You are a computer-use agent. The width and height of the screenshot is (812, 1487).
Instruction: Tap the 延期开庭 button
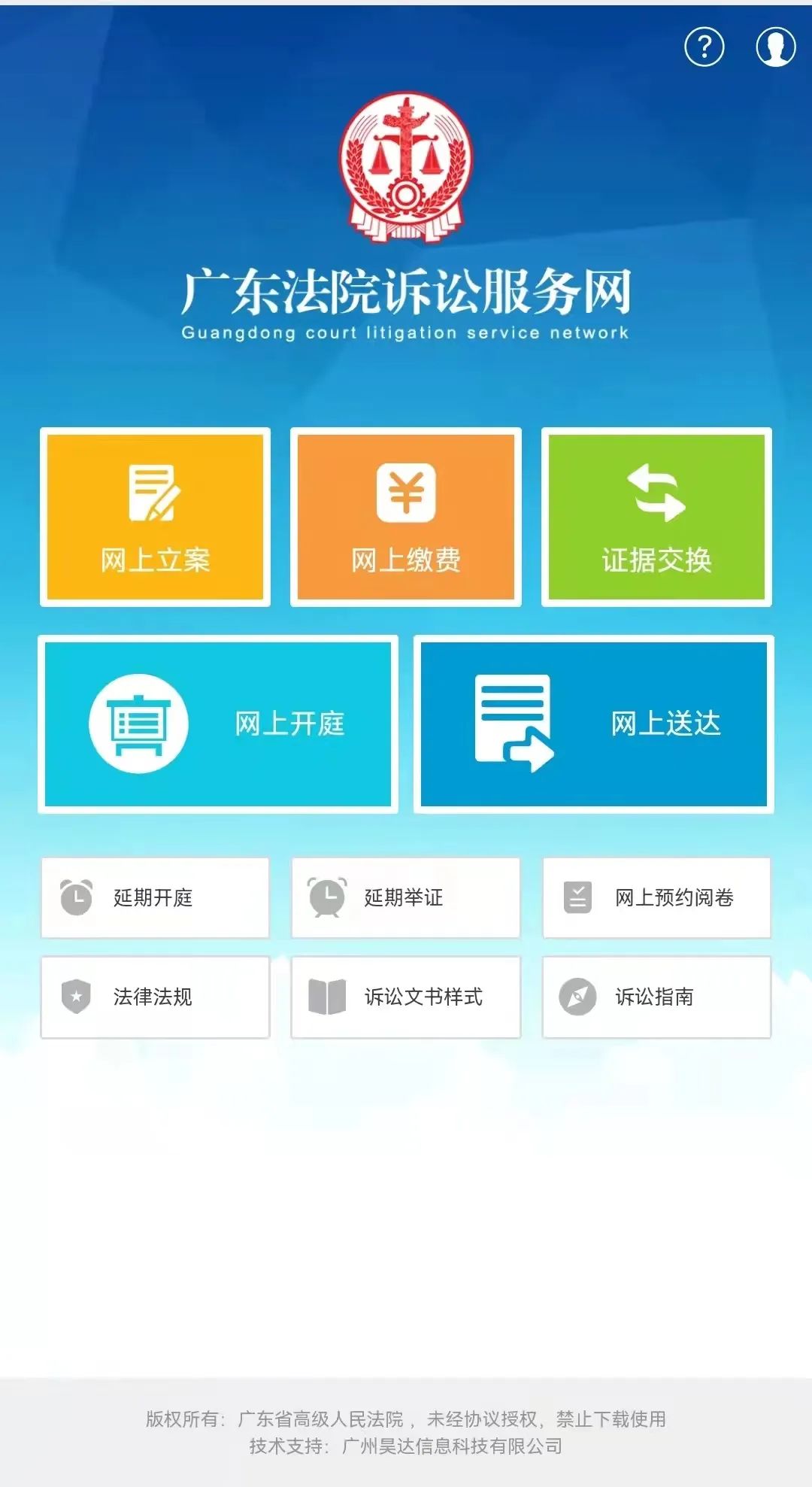tap(155, 897)
